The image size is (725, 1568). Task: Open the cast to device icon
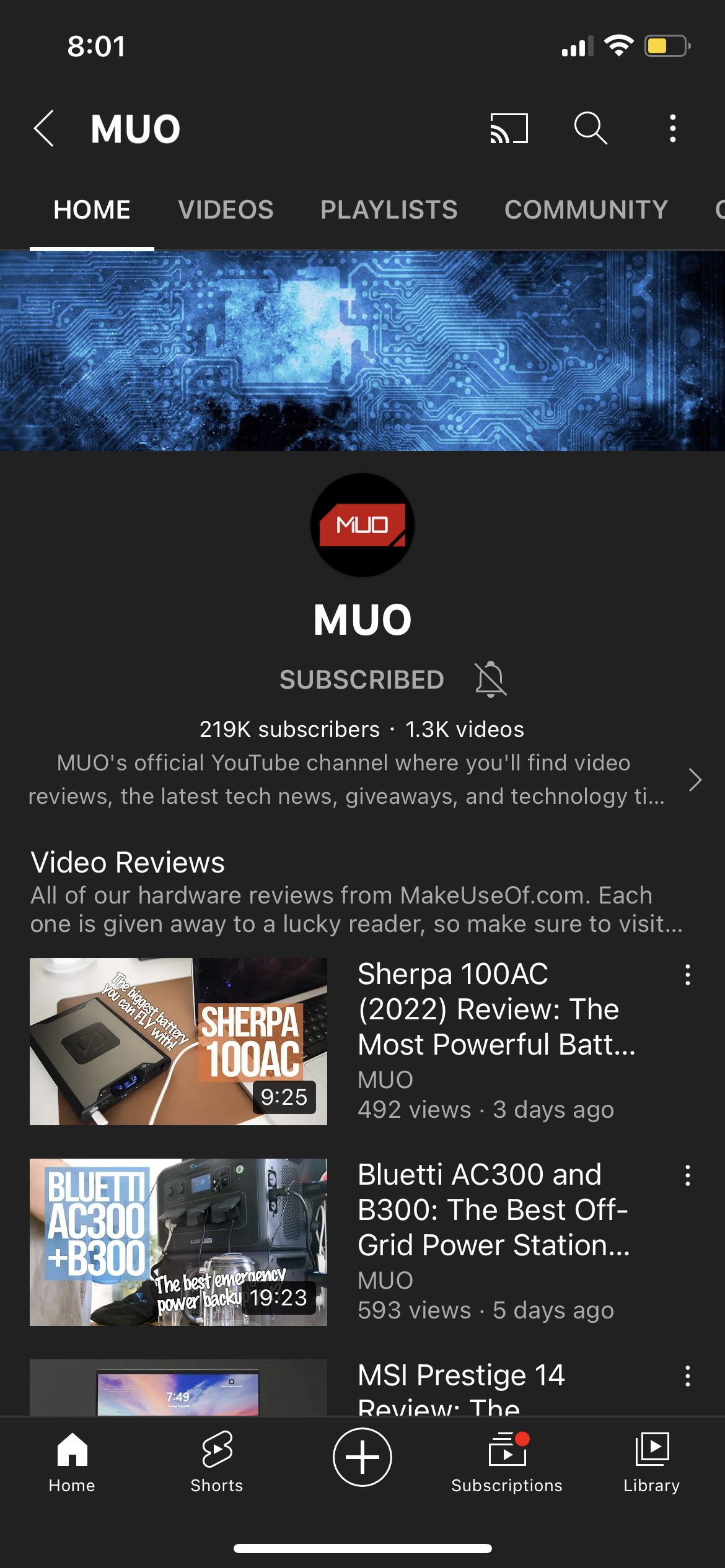(x=509, y=128)
